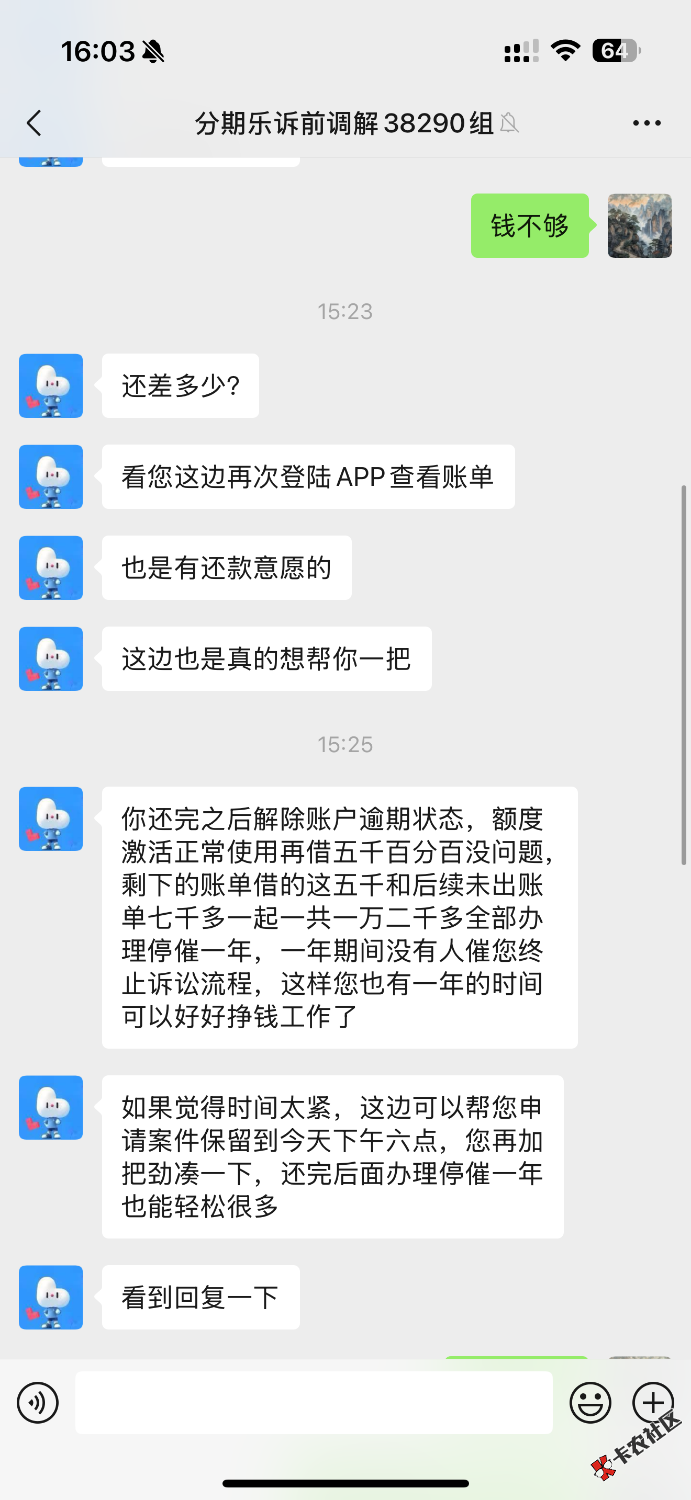Open the emoji sticker panel
Image resolution: width=691 pixels, height=1500 pixels.
pyautogui.click(x=590, y=1403)
